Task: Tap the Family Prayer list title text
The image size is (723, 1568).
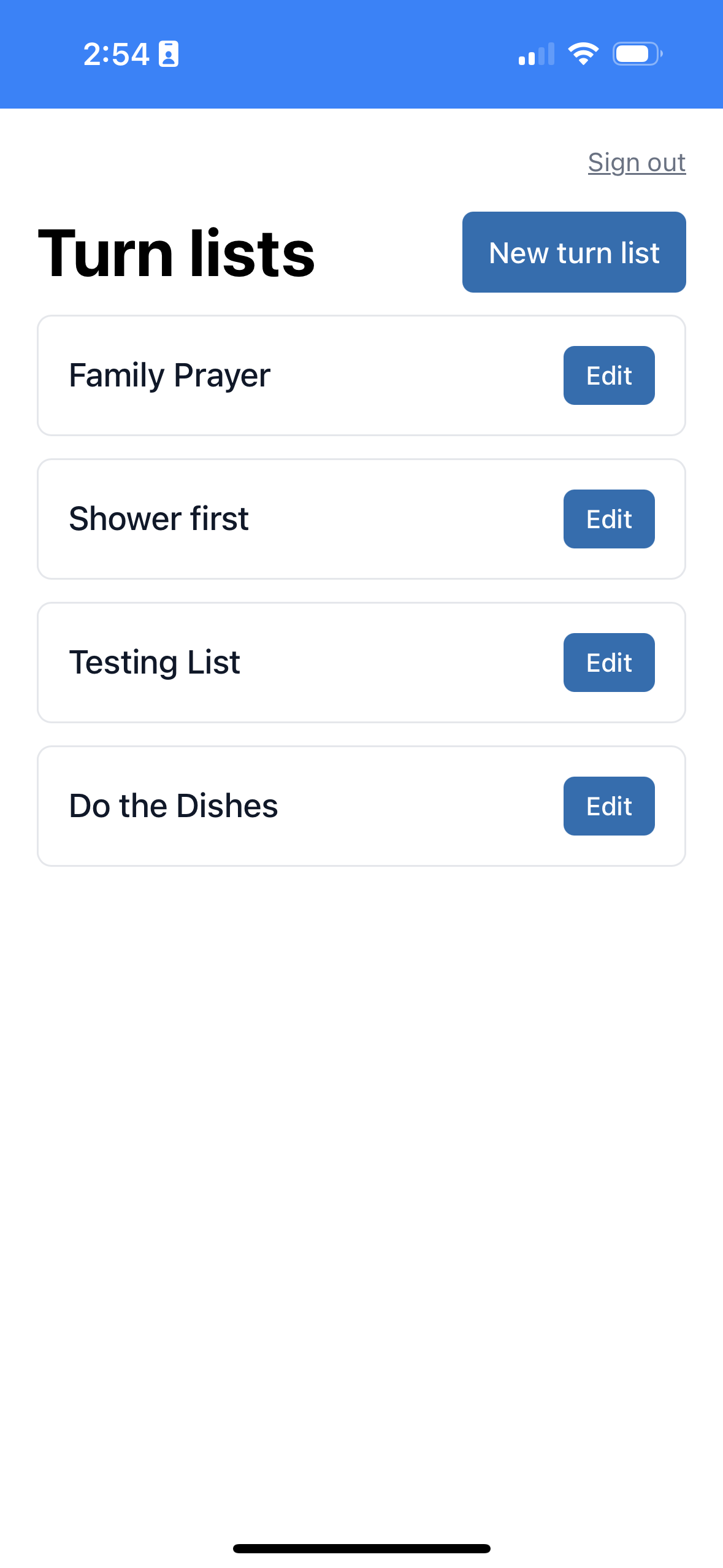Action: click(x=169, y=375)
